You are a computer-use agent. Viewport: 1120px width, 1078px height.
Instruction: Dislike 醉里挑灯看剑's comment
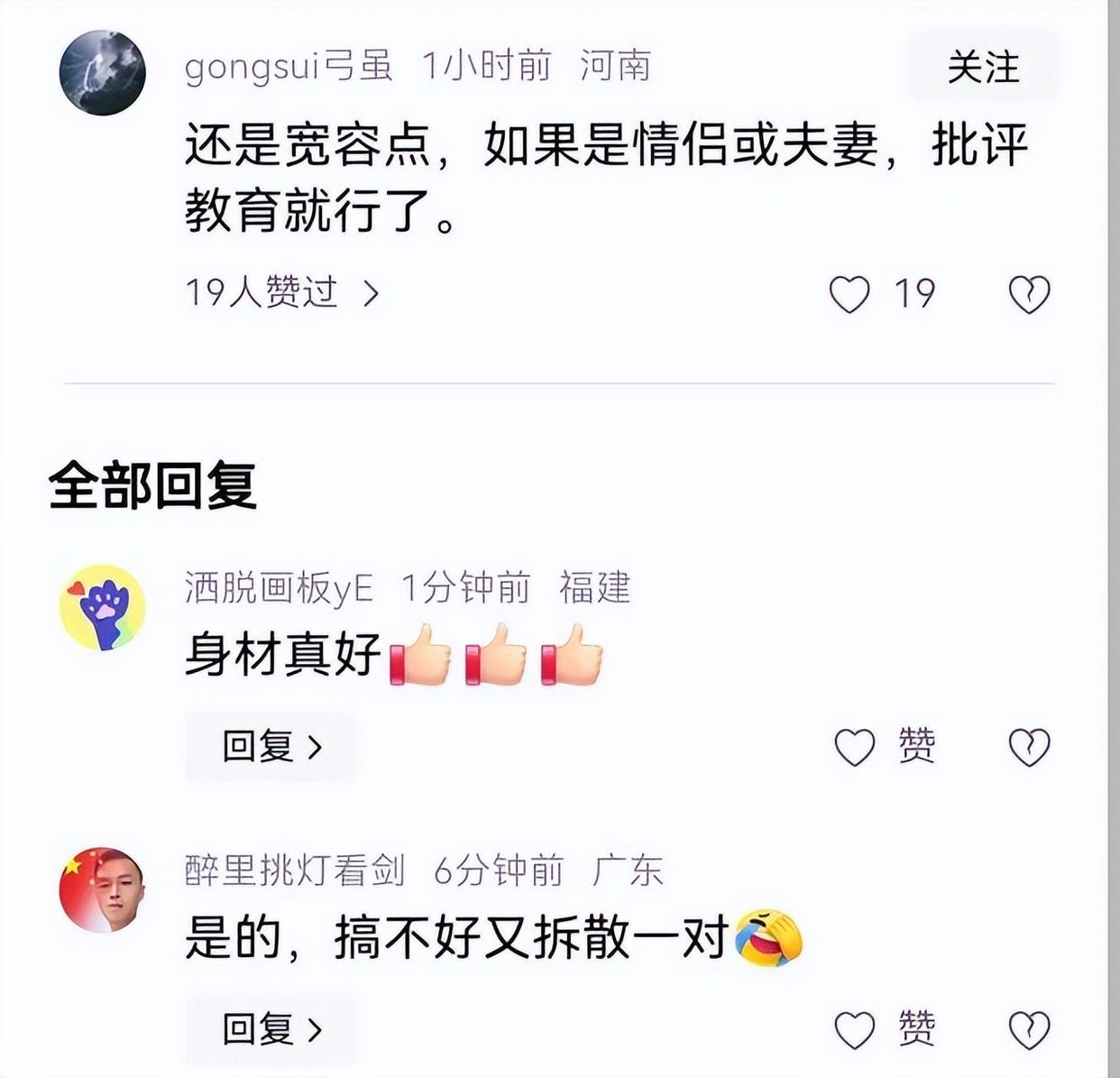[x=1029, y=1029]
